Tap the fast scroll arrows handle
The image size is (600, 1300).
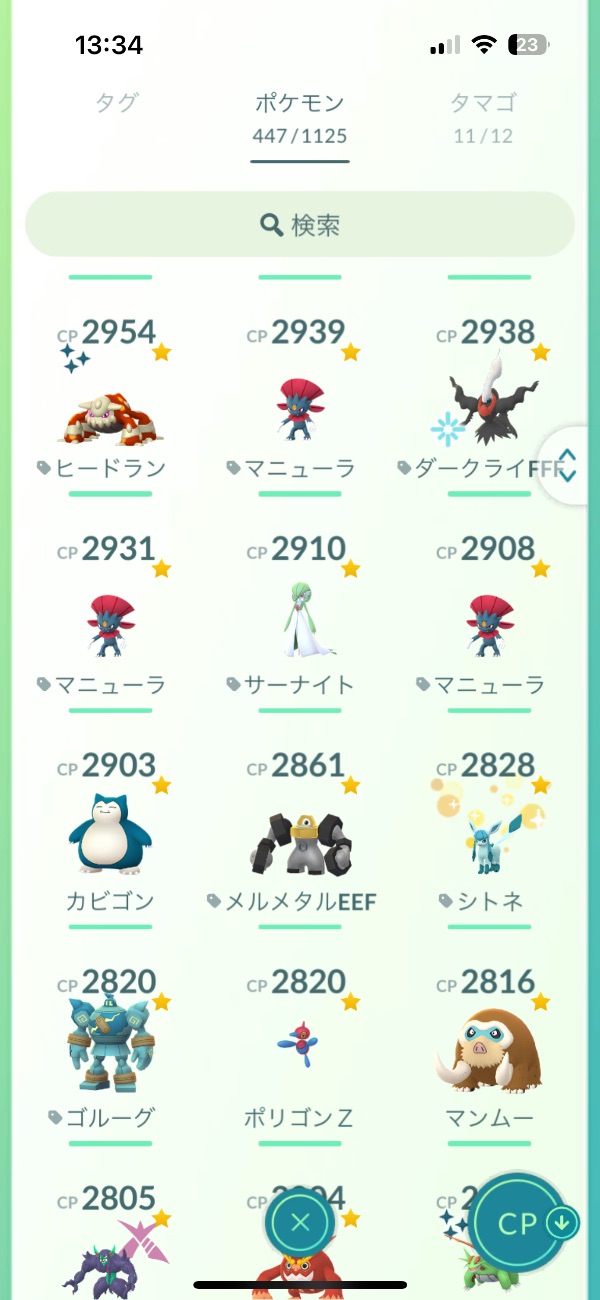[x=568, y=465]
